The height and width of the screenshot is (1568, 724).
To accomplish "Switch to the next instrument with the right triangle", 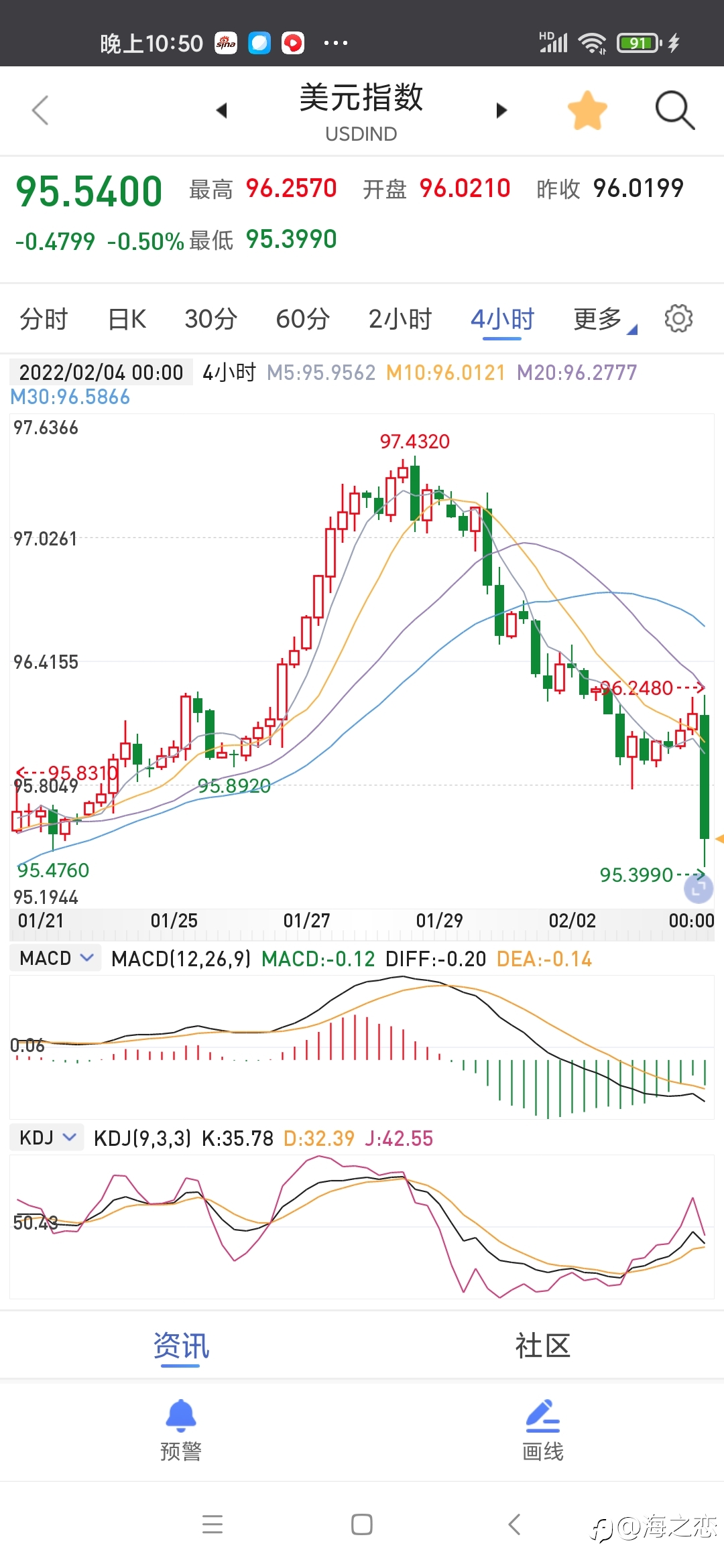I will (x=501, y=111).
